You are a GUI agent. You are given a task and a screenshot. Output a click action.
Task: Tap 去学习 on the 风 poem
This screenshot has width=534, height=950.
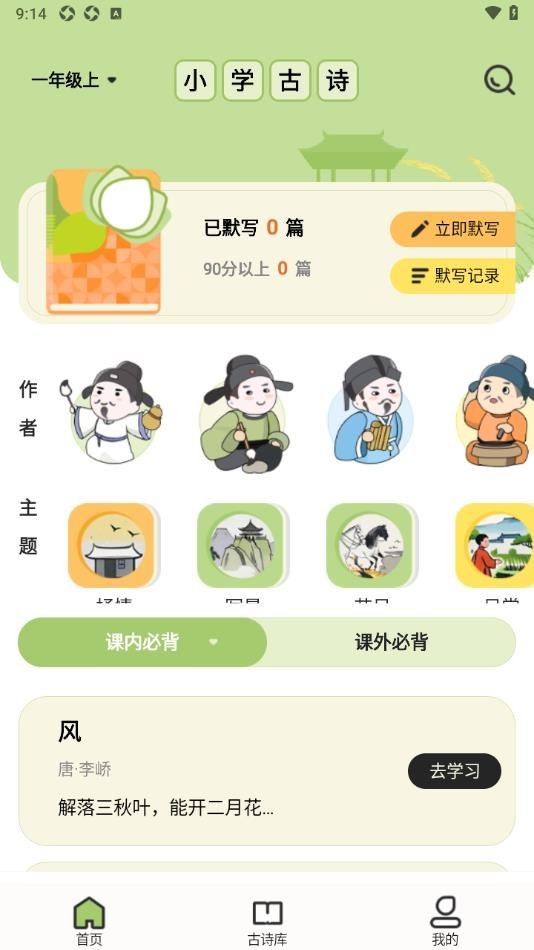(x=455, y=771)
